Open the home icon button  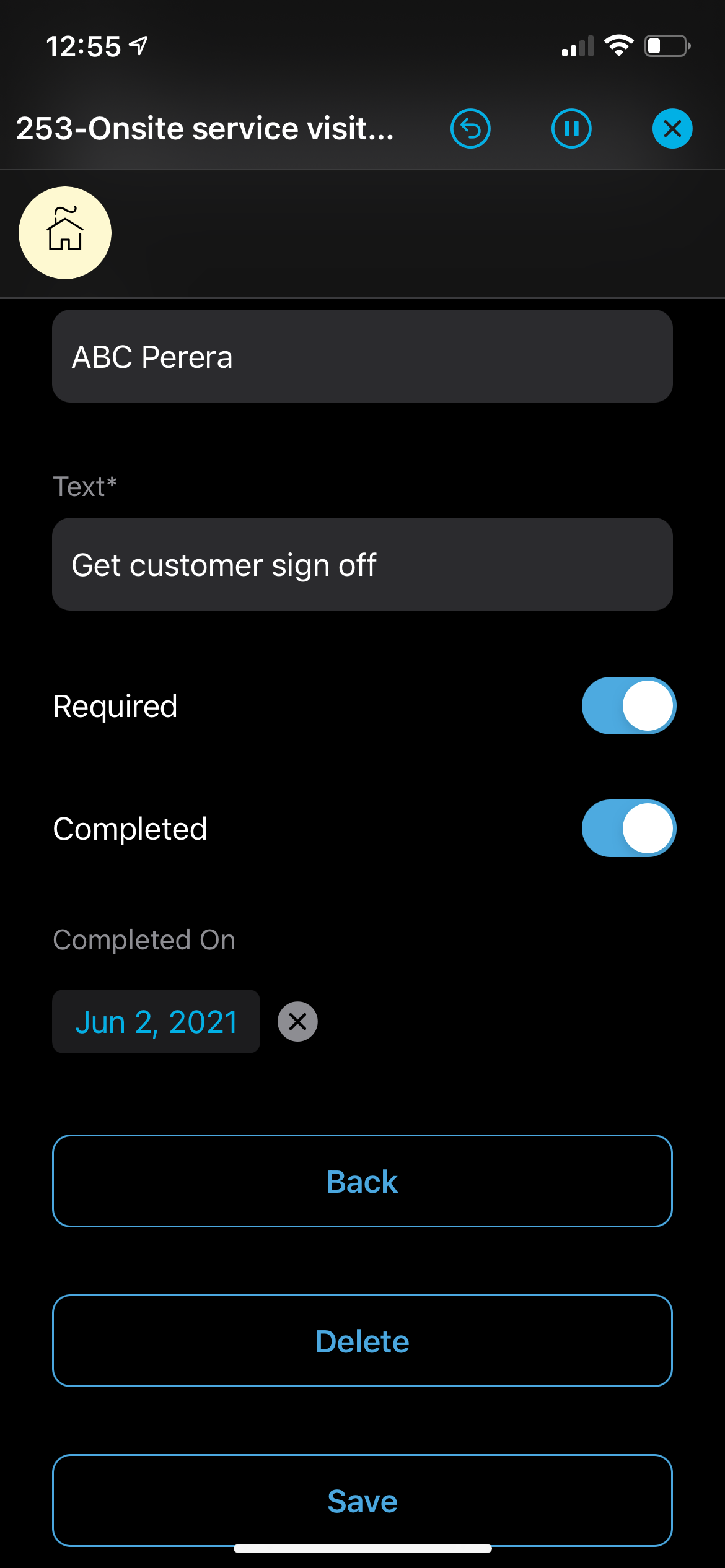tap(65, 233)
